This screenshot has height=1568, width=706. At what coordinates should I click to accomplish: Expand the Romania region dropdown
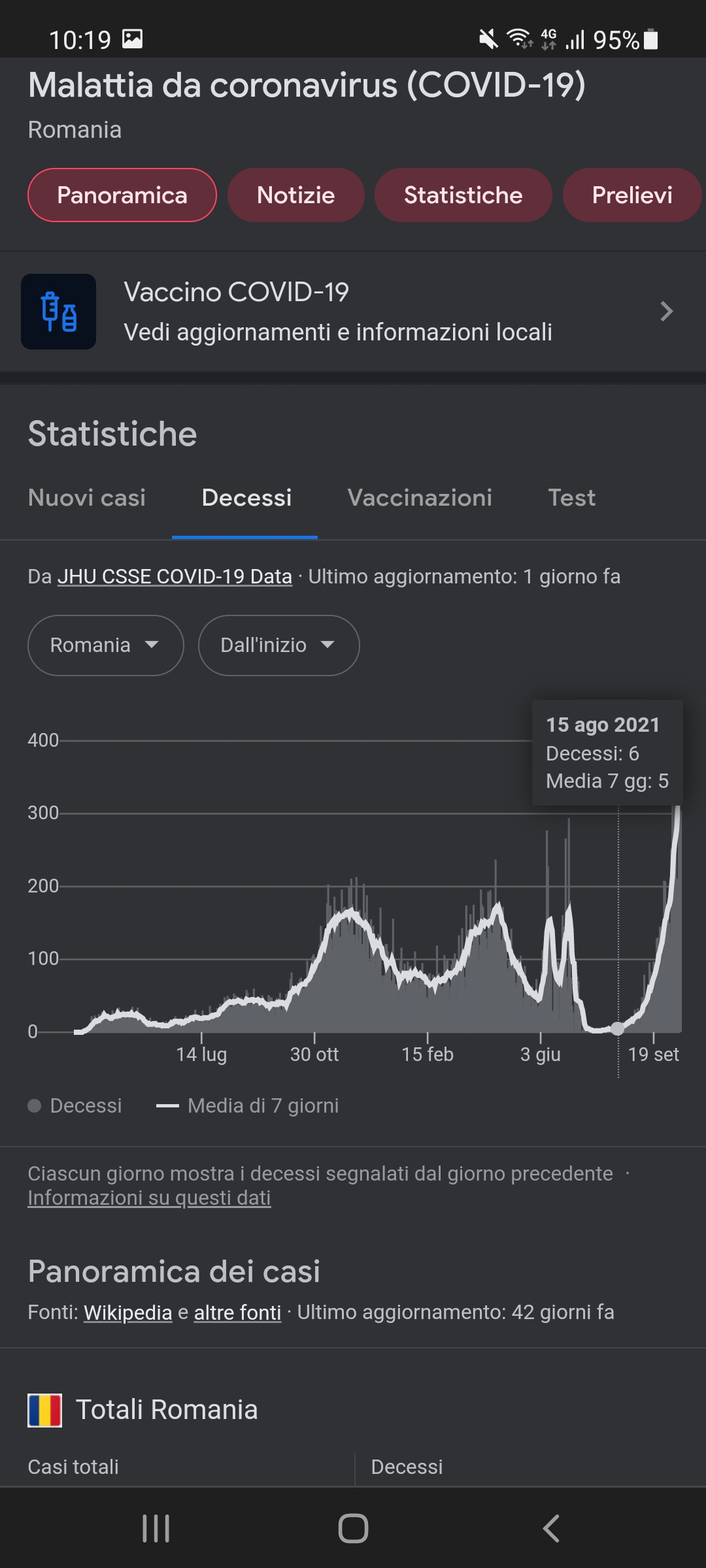105,645
